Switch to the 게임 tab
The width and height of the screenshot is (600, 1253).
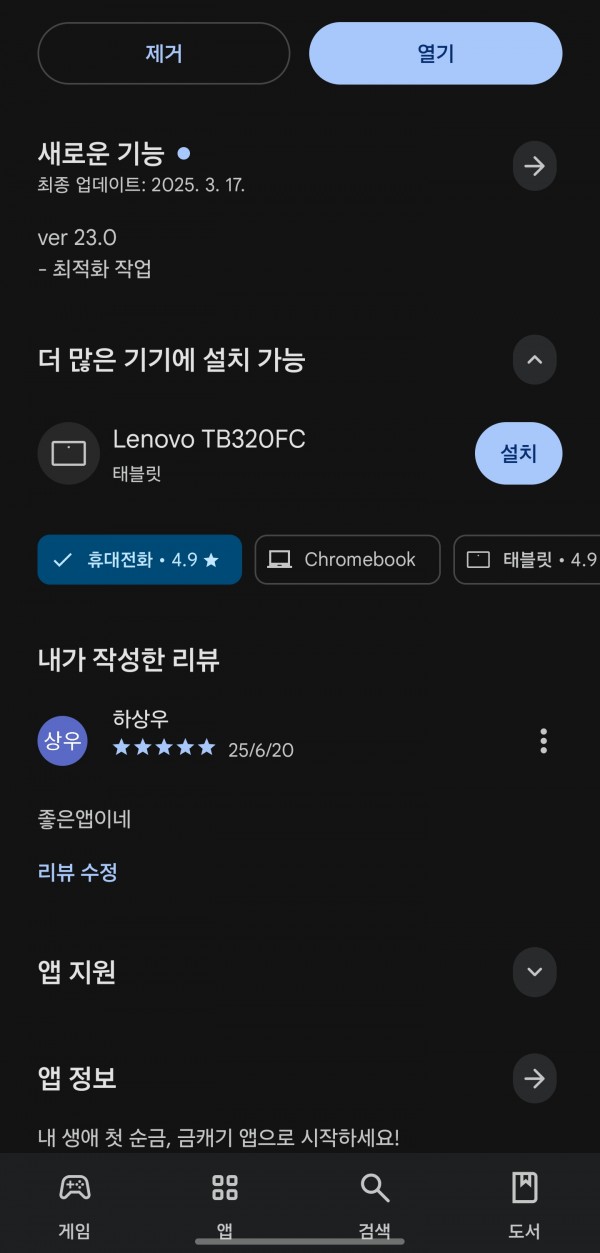75,1206
